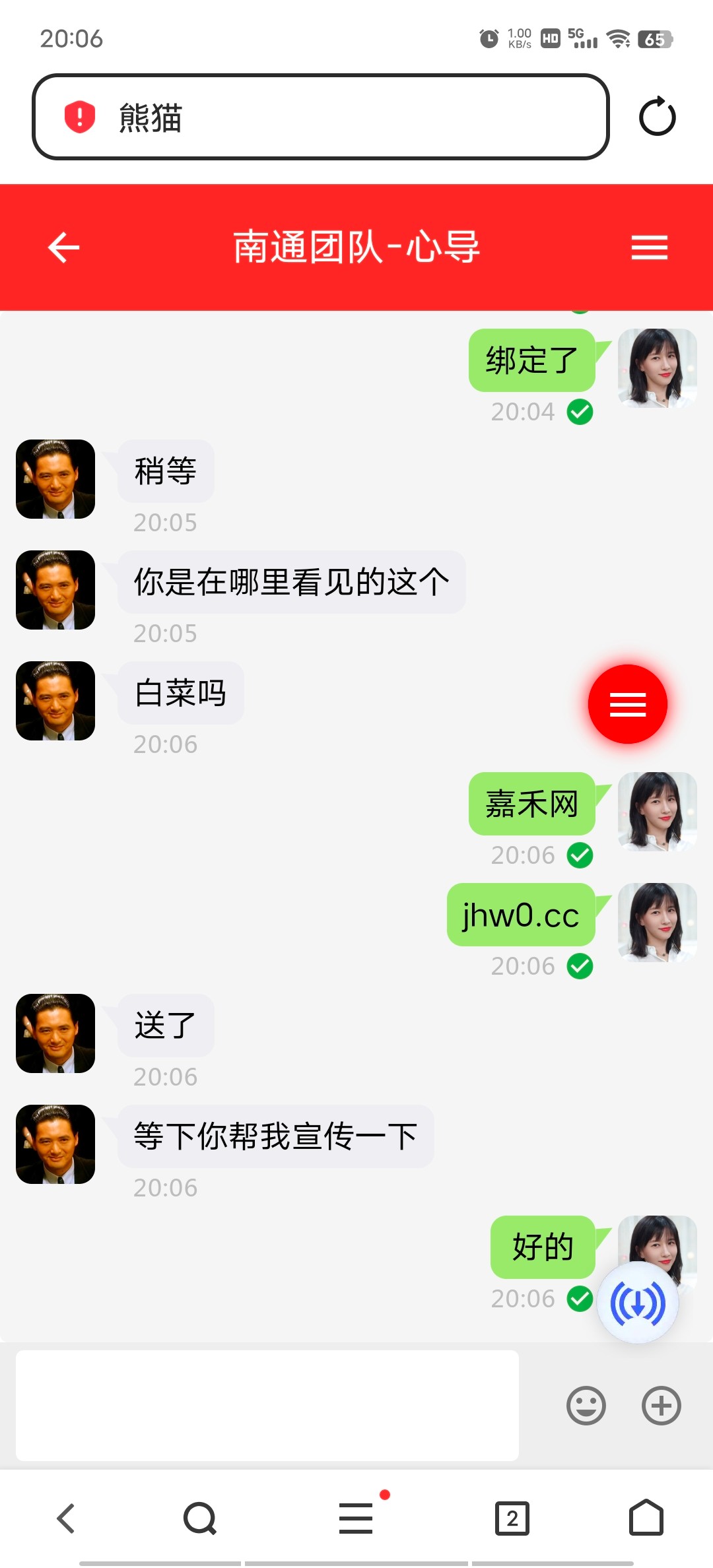Open the browser search icon in the bottom bar
This screenshot has height=1568, width=713.
pos(200,1518)
